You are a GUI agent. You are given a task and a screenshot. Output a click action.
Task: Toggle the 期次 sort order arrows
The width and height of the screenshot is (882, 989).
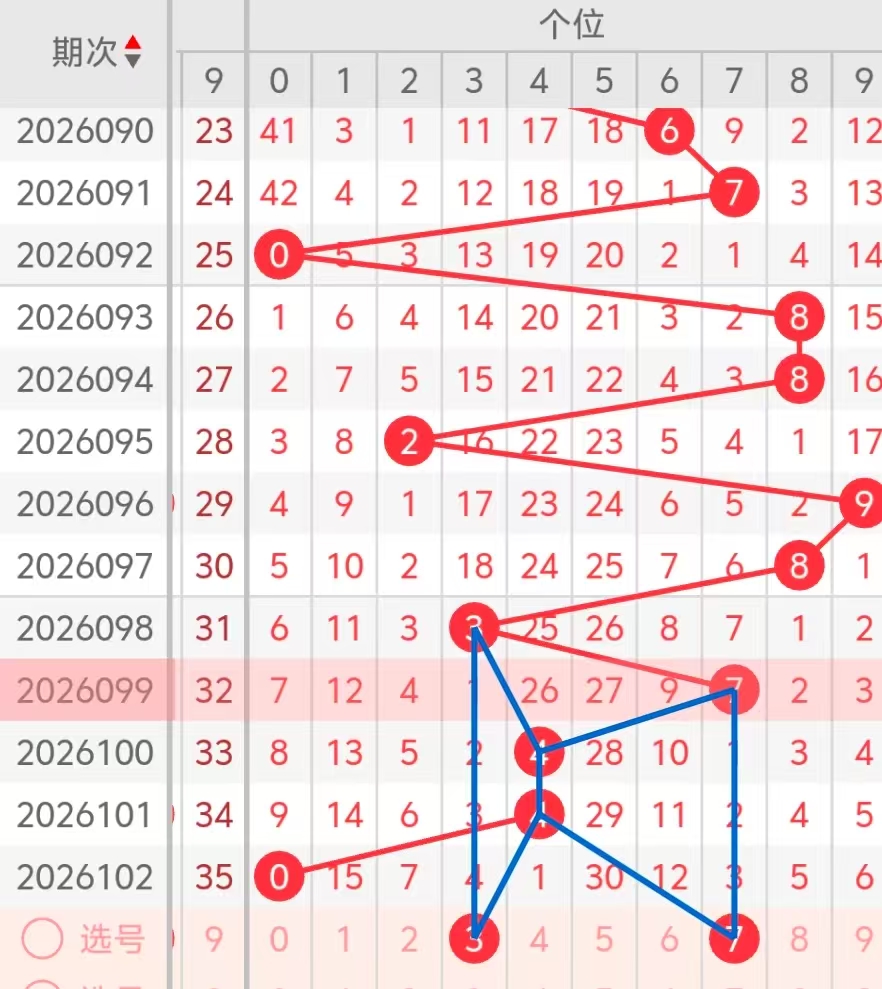pos(132,52)
